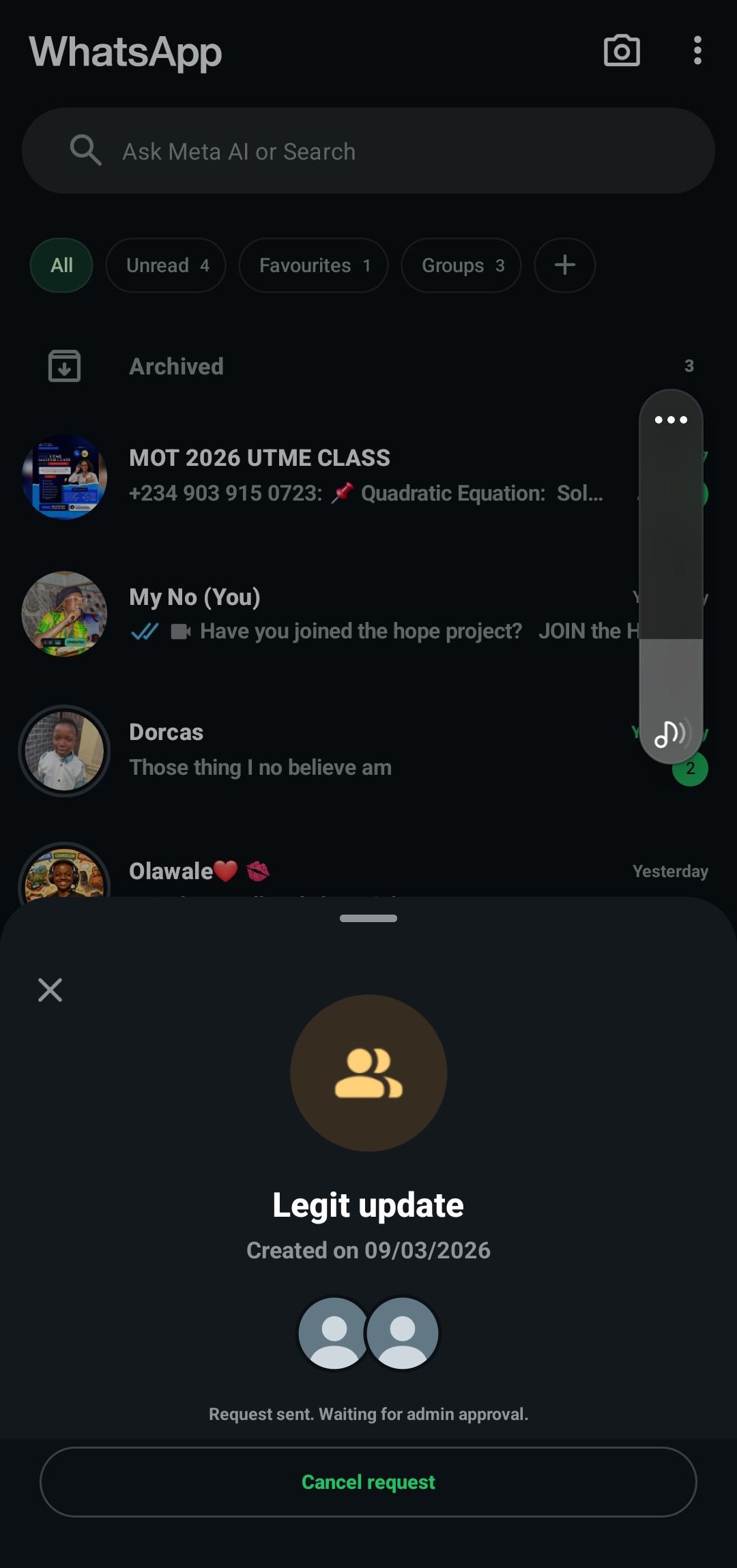Select the All filter chip
Viewport: 737px width, 1568px height.
click(61, 265)
